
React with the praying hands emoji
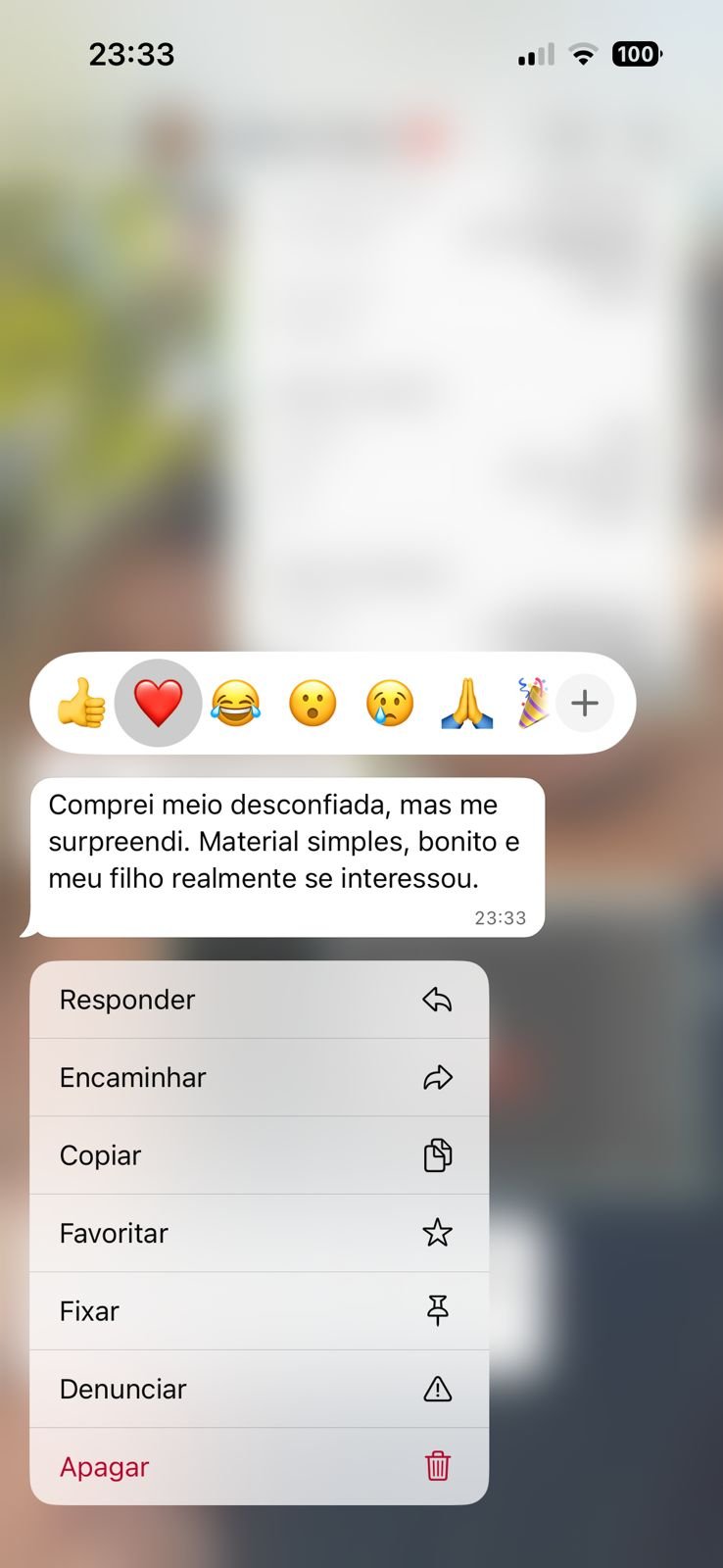click(x=466, y=704)
